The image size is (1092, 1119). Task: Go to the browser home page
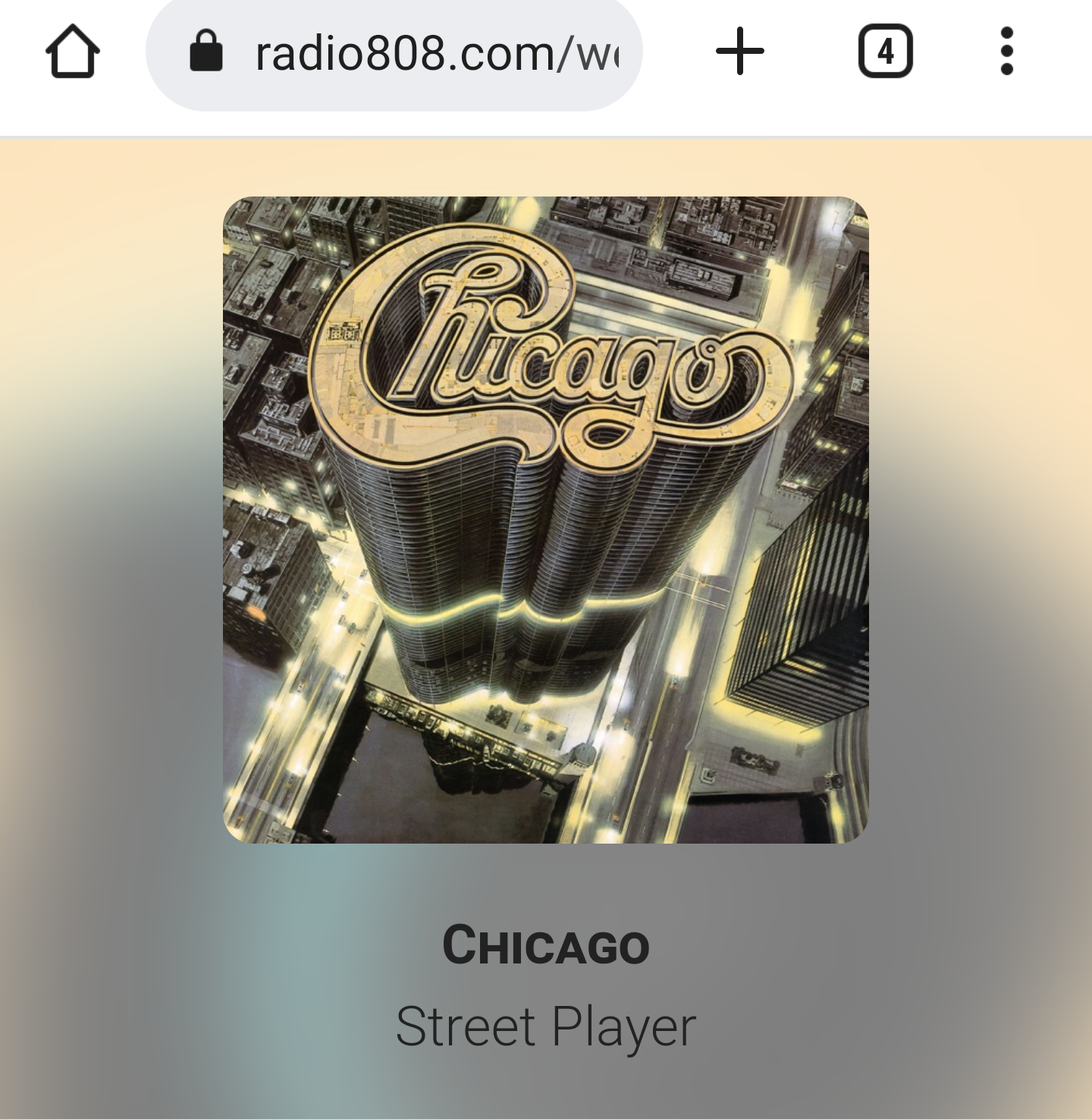[x=73, y=52]
